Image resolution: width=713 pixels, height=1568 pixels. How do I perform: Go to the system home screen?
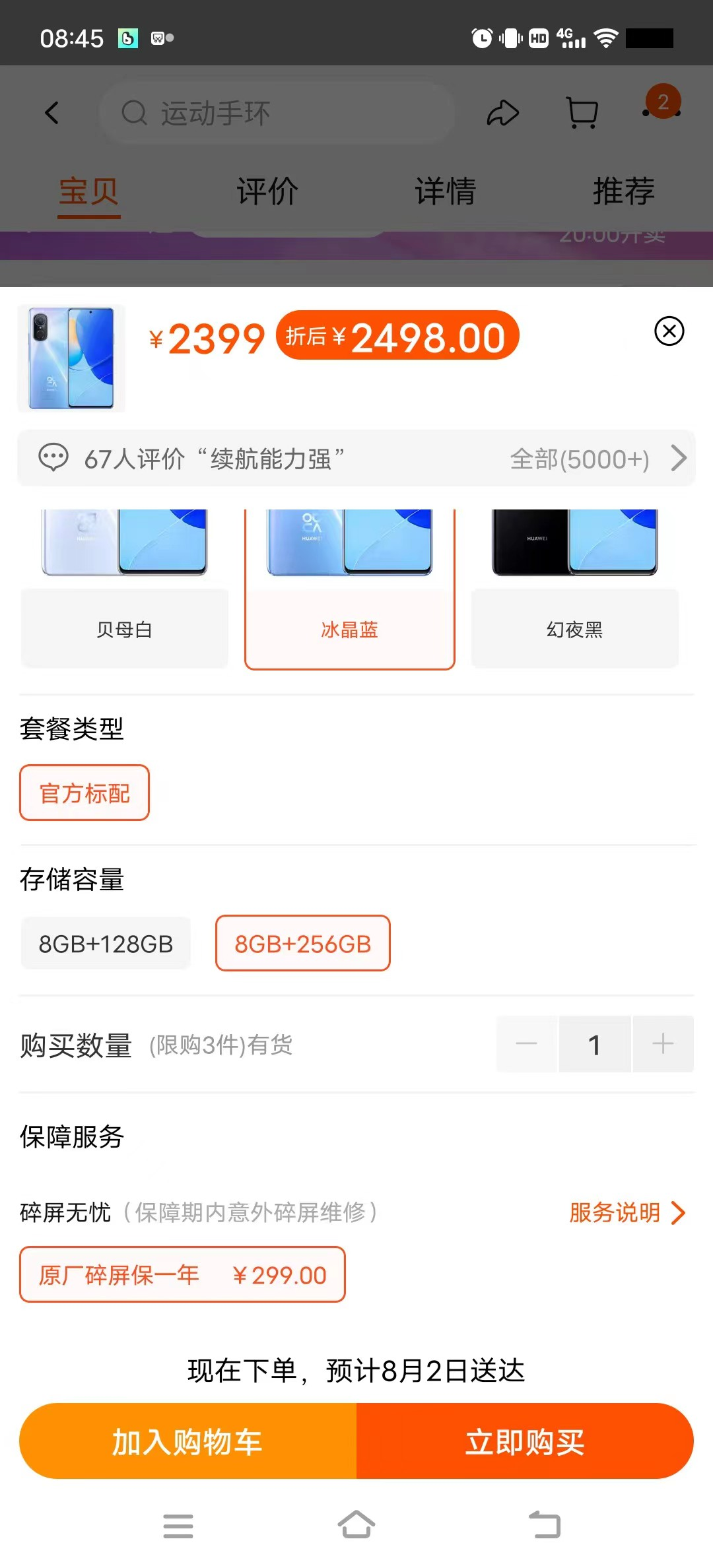356,1525
